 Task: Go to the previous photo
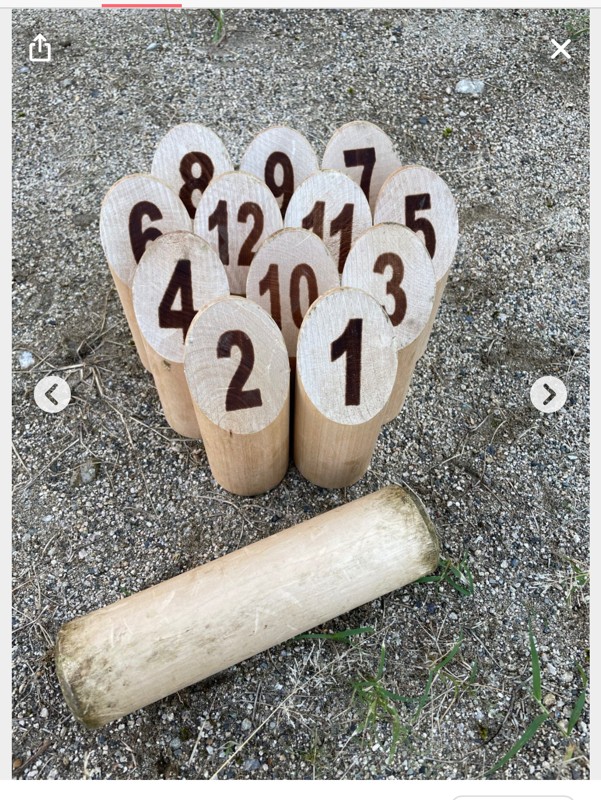(x=52, y=394)
